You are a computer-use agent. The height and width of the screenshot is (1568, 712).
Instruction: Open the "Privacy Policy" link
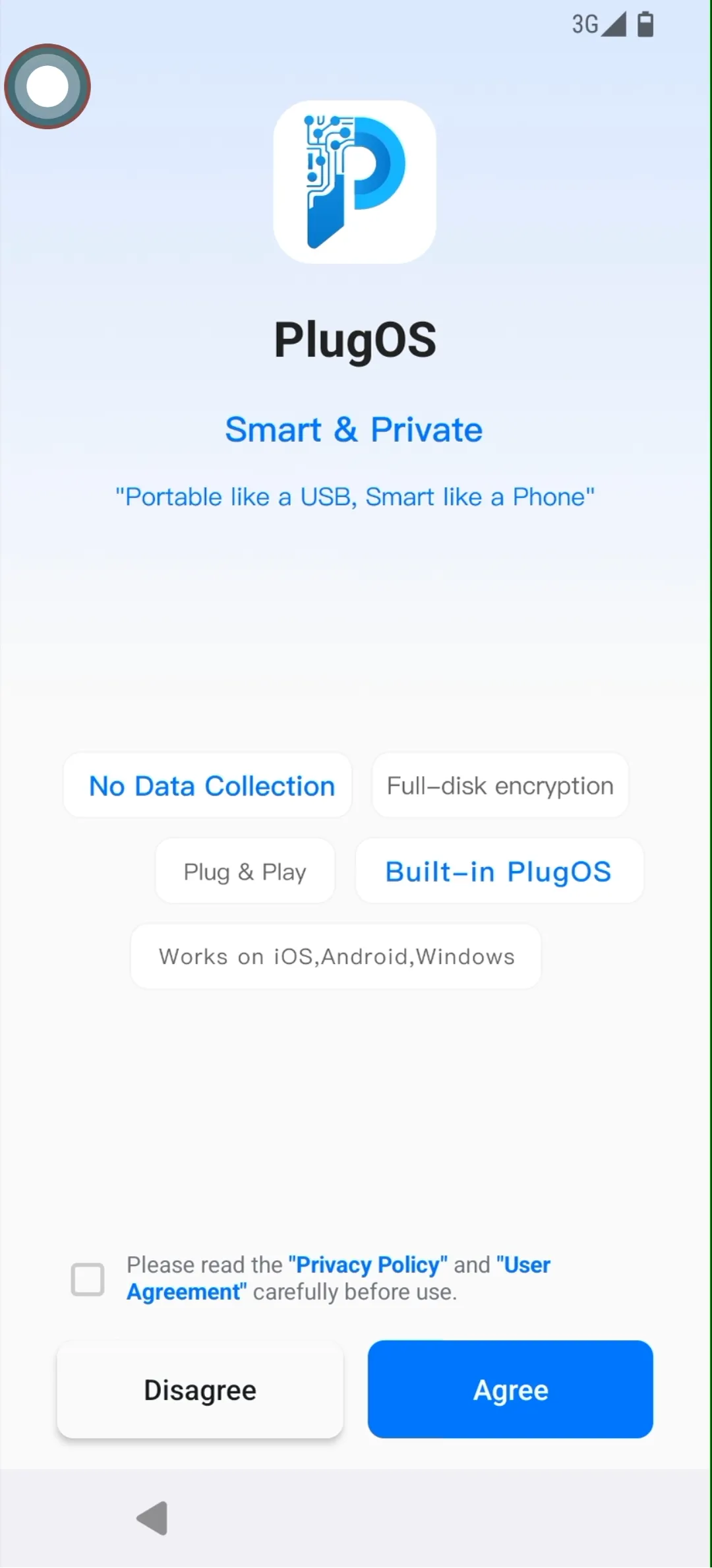pos(368,1265)
